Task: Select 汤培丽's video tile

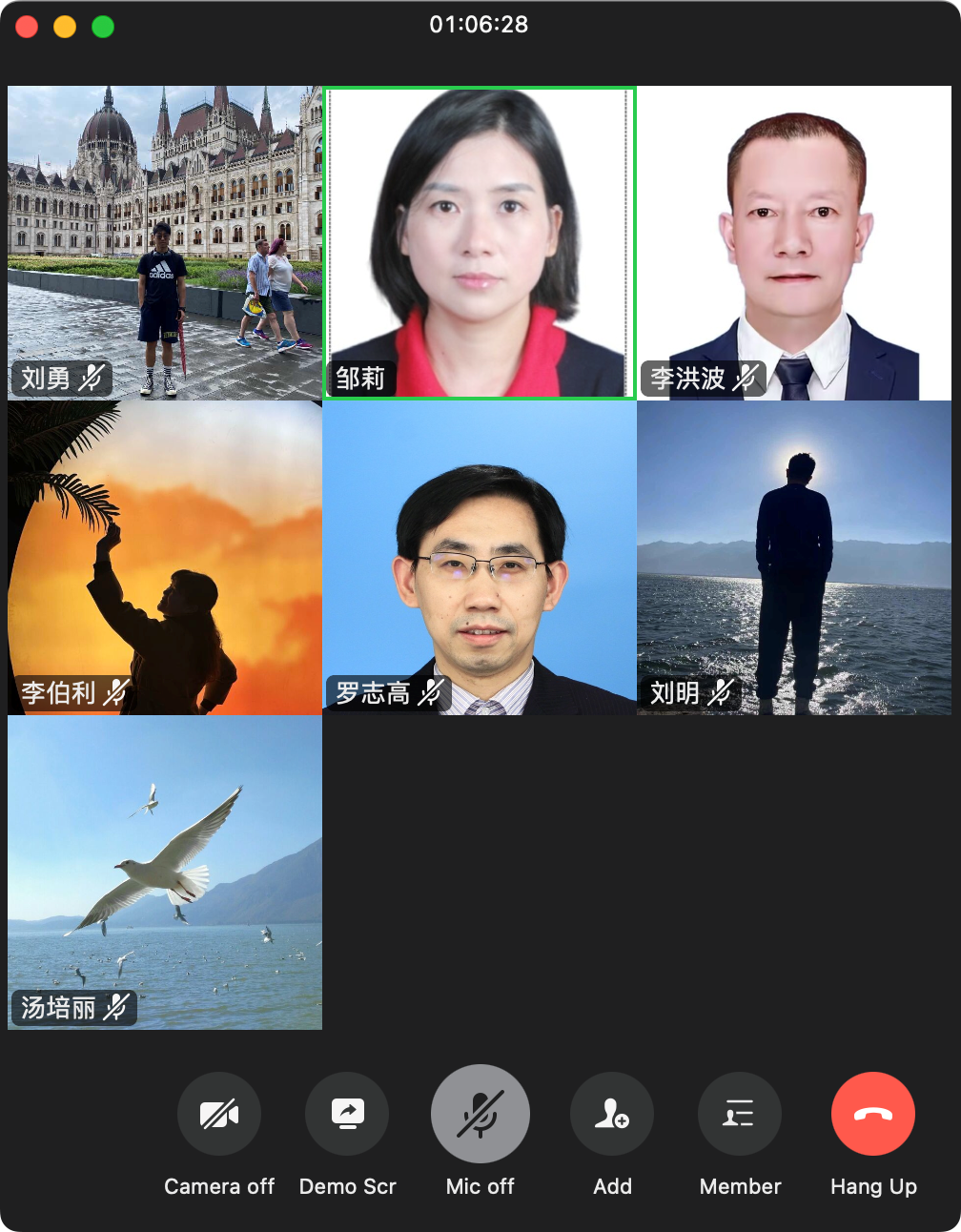Action: pos(165,873)
